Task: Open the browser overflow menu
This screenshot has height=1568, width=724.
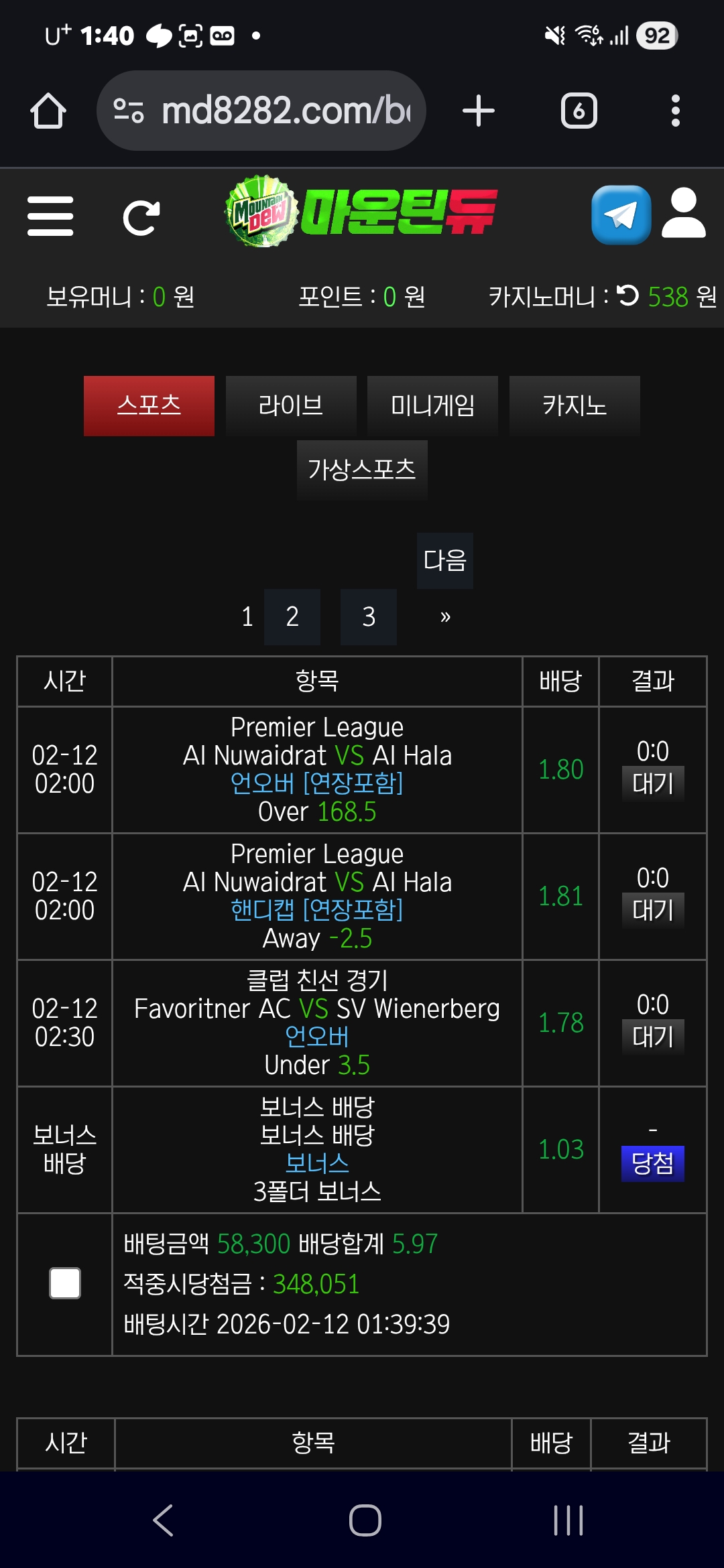Action: pyautogui.click(x=675, y=111)
